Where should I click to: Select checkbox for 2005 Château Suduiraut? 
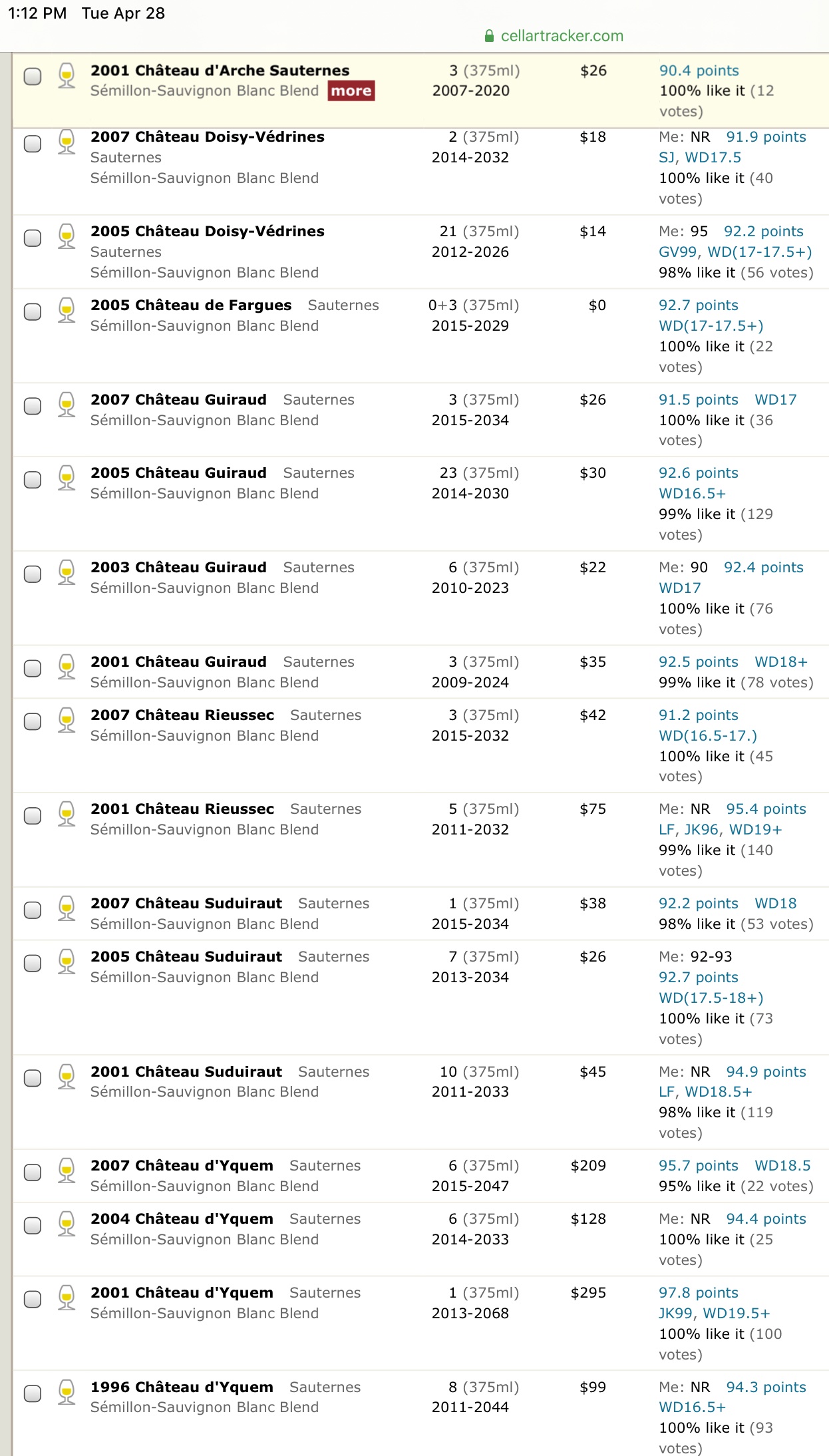[33, 964]
